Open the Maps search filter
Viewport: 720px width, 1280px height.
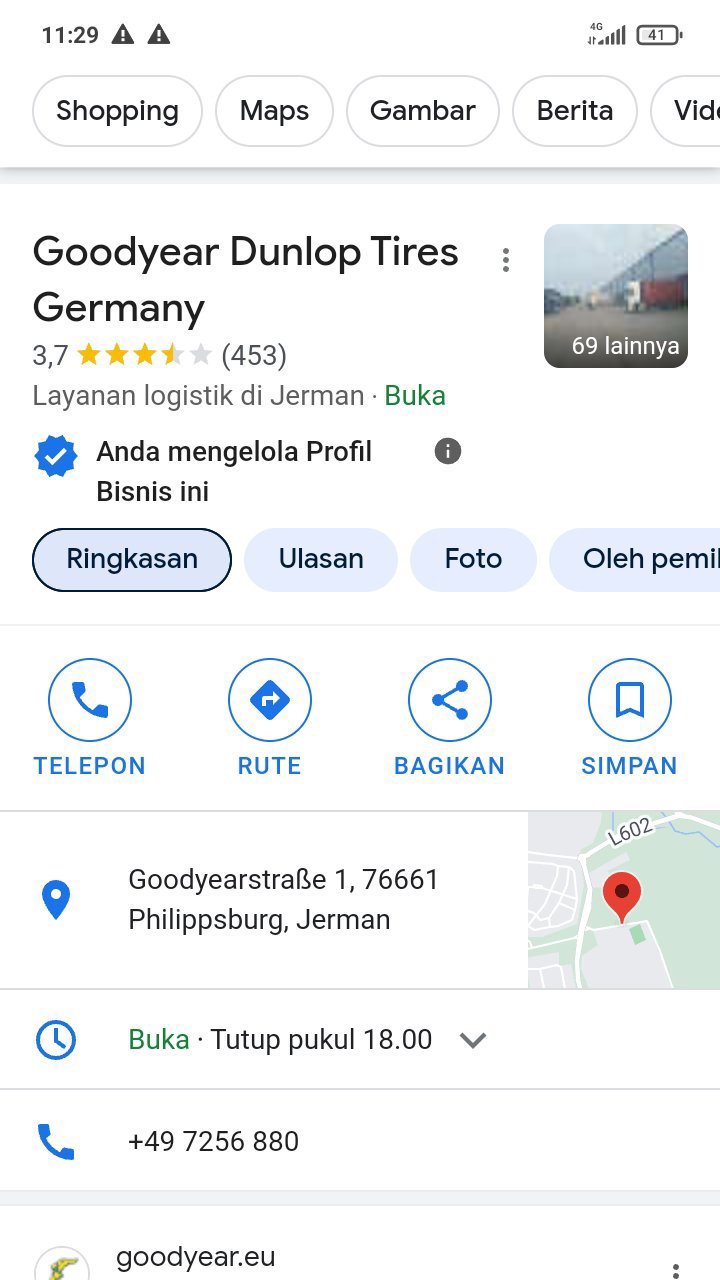274,111
